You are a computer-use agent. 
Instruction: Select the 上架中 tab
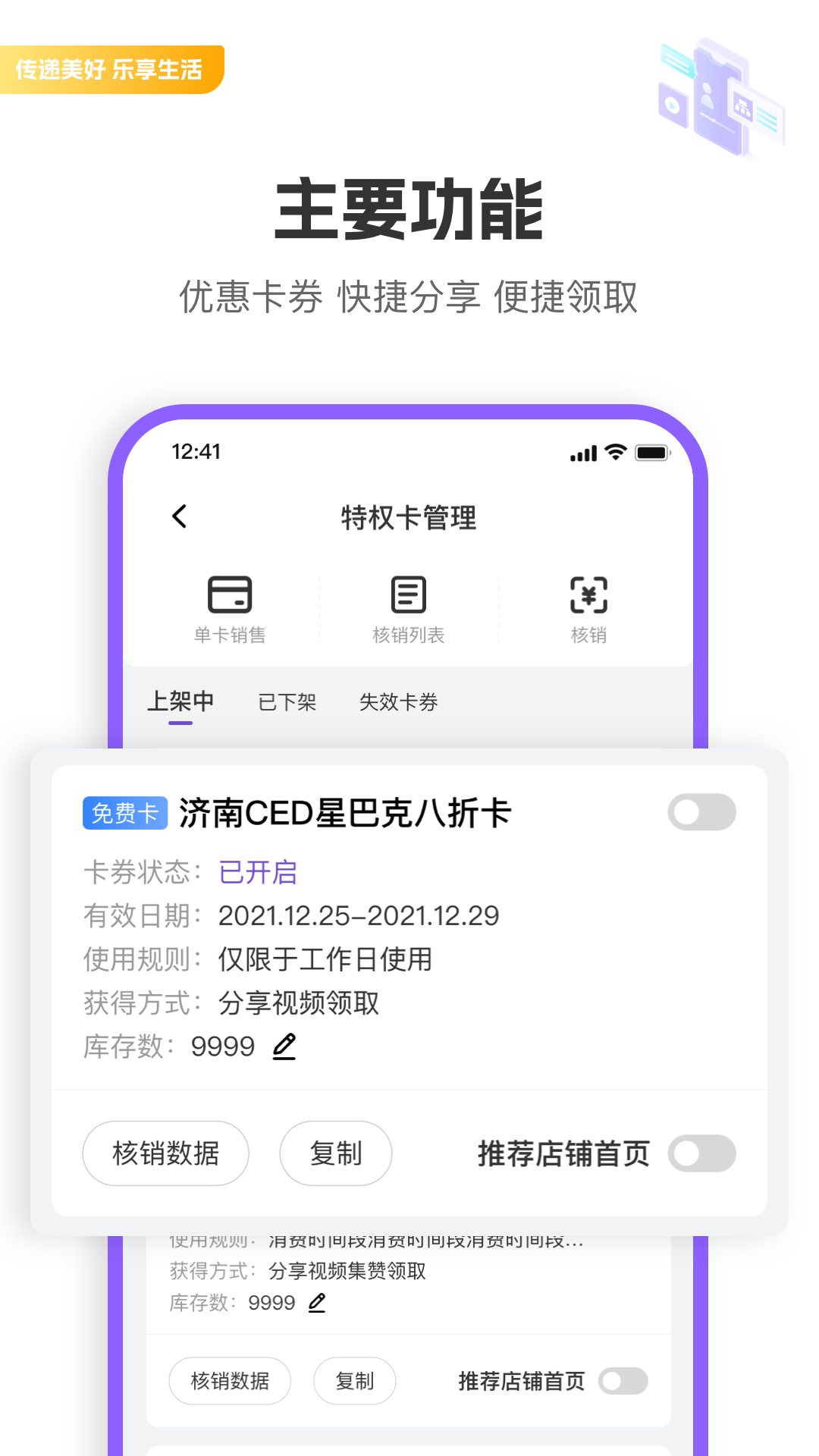coord(182,702)
